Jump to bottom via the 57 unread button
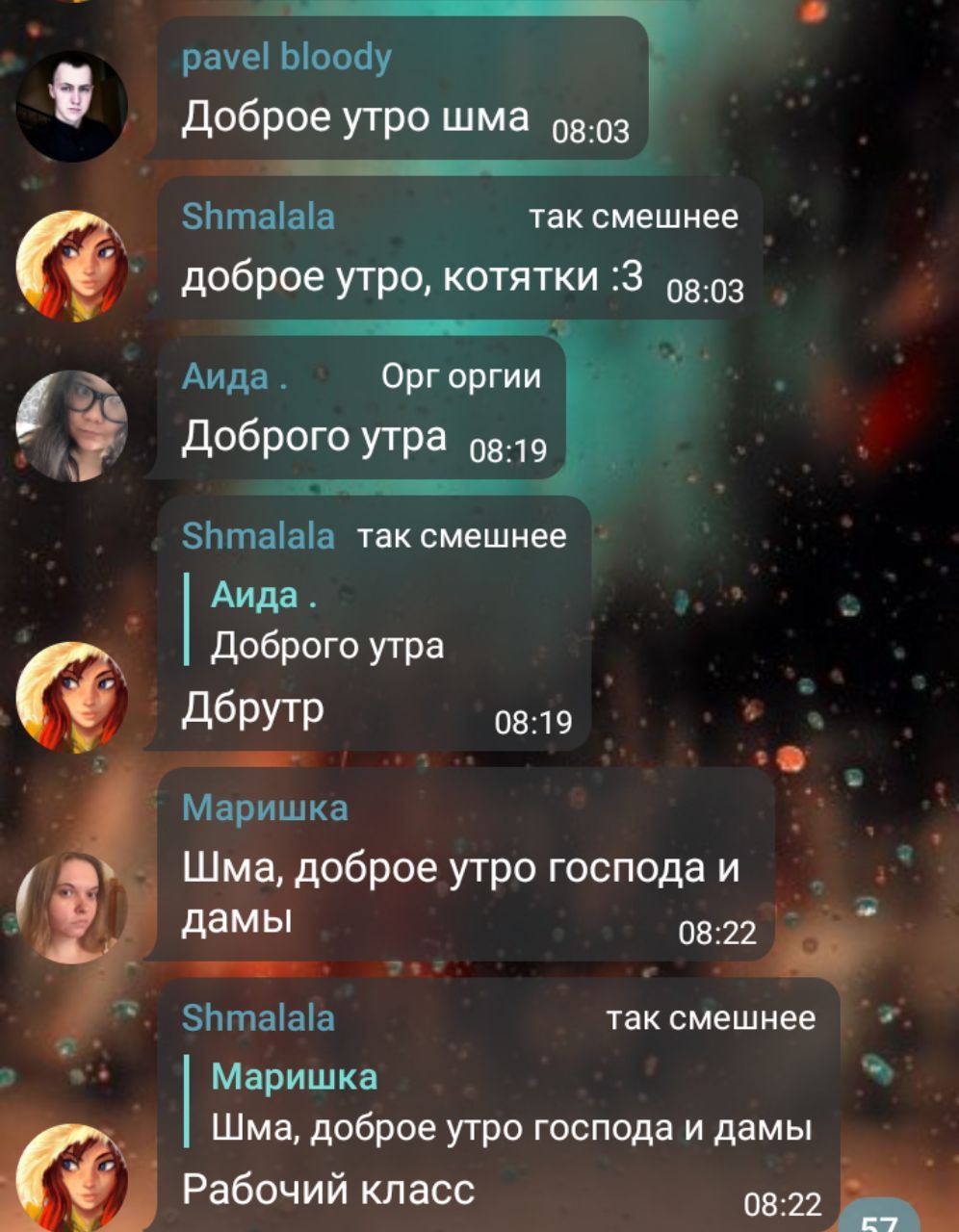959x1232 pixels. pyautogui.click(x=878, y=1220)
